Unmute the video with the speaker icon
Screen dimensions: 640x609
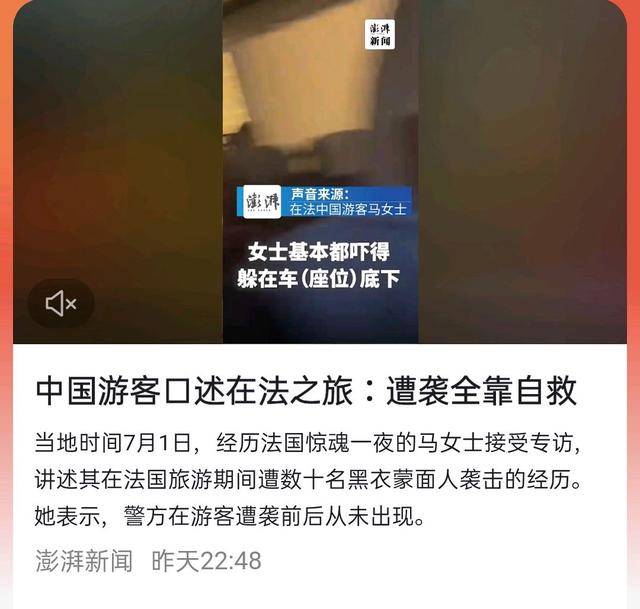pyautogui.click(x=60, y=303)
